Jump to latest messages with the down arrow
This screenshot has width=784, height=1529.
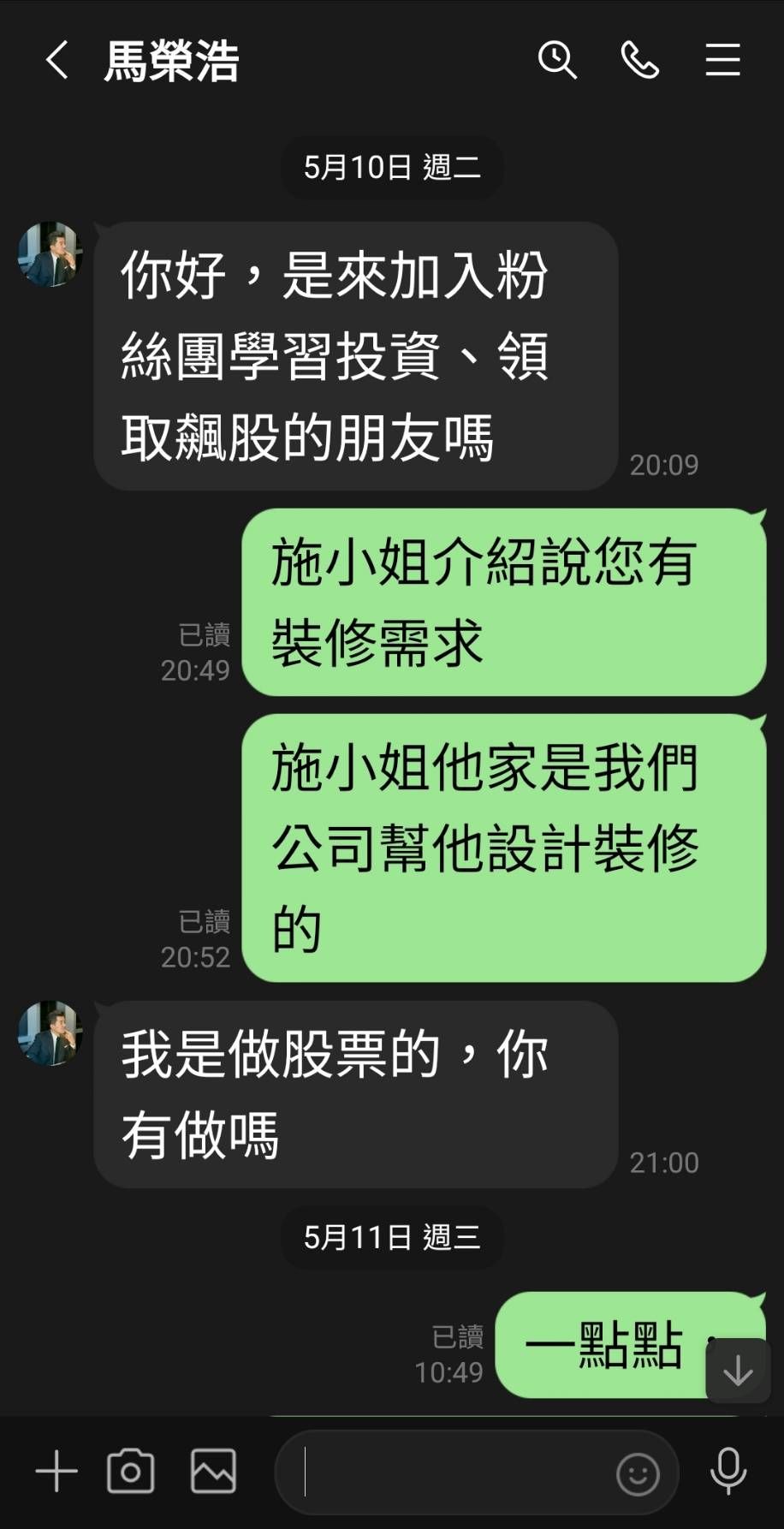coord(738,1371)
